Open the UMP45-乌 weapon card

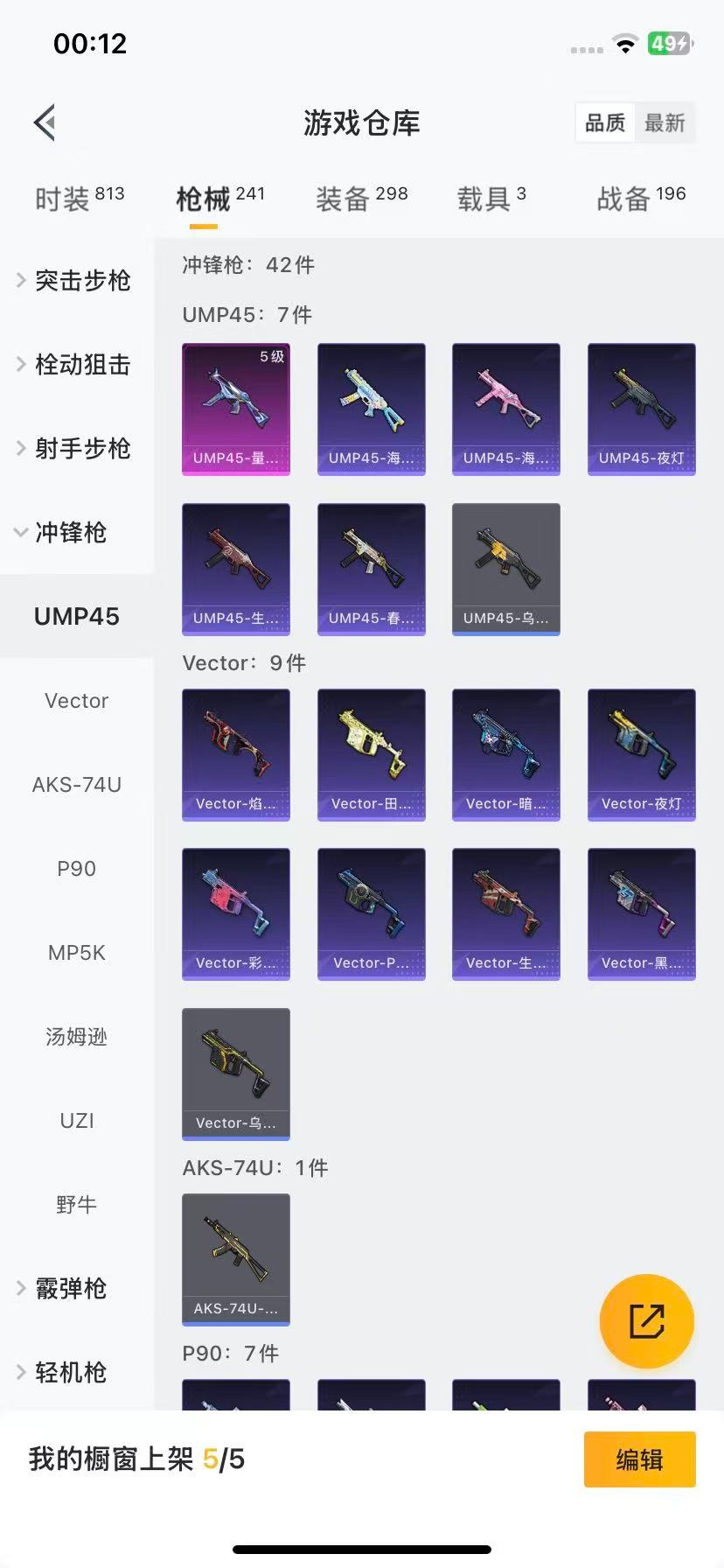[x=505, y=568]
